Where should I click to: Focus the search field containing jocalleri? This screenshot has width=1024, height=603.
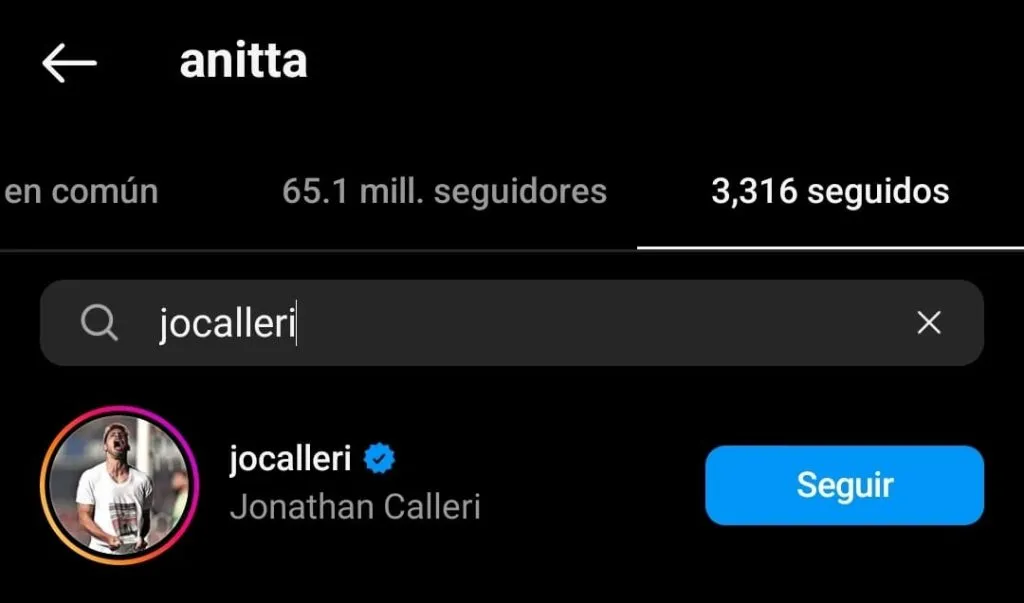click(500, 323)
